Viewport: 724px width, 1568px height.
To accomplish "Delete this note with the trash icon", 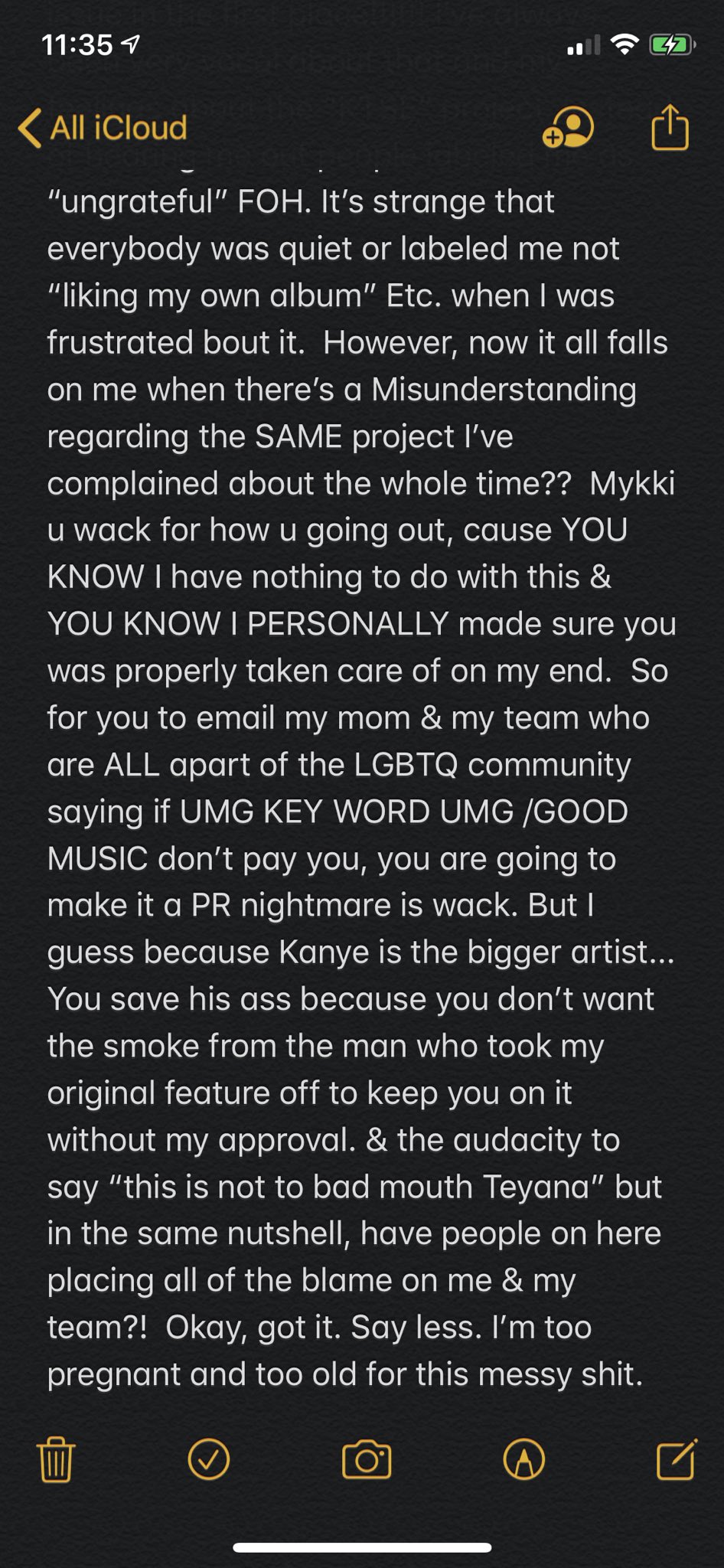I will point(56,1459).
